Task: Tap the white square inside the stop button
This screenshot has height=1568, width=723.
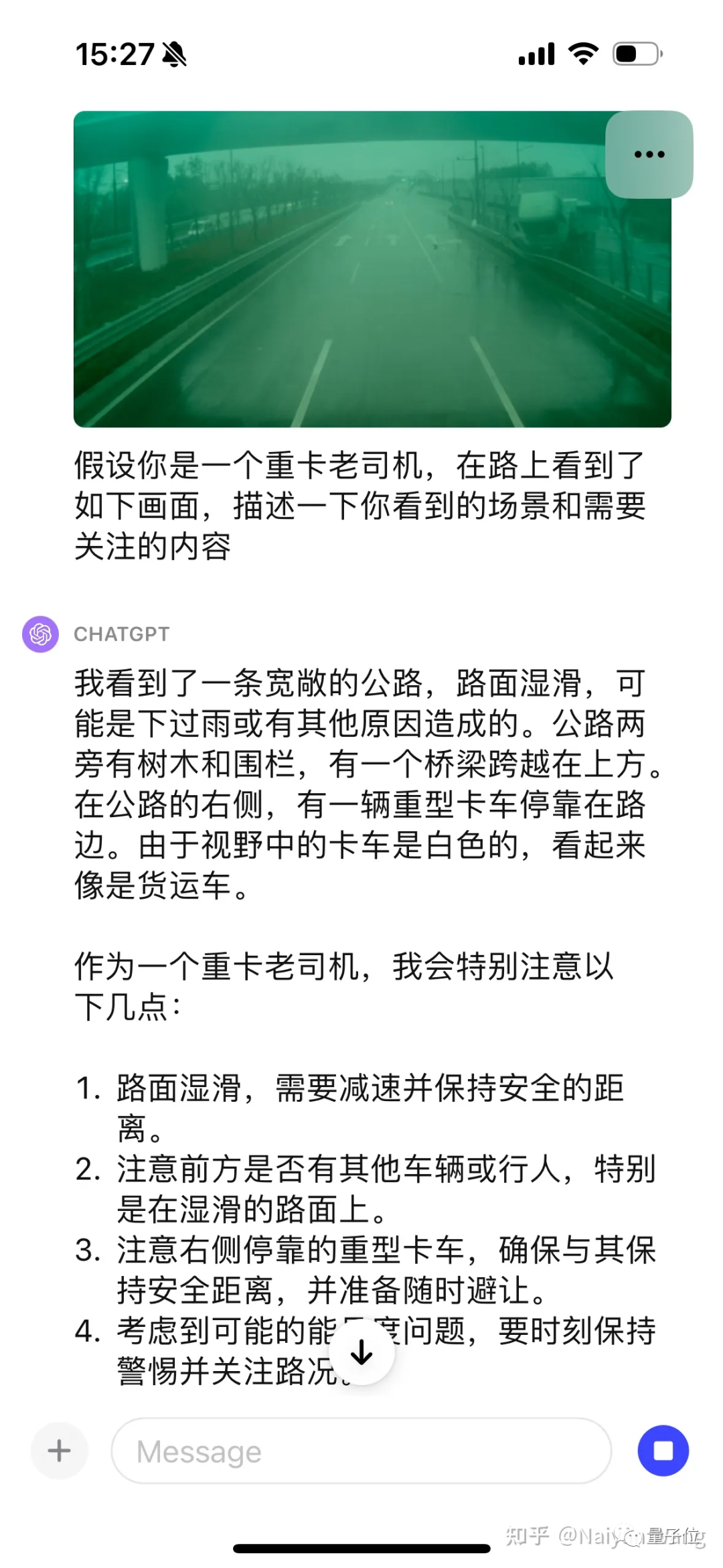Action: [663, 1451]
